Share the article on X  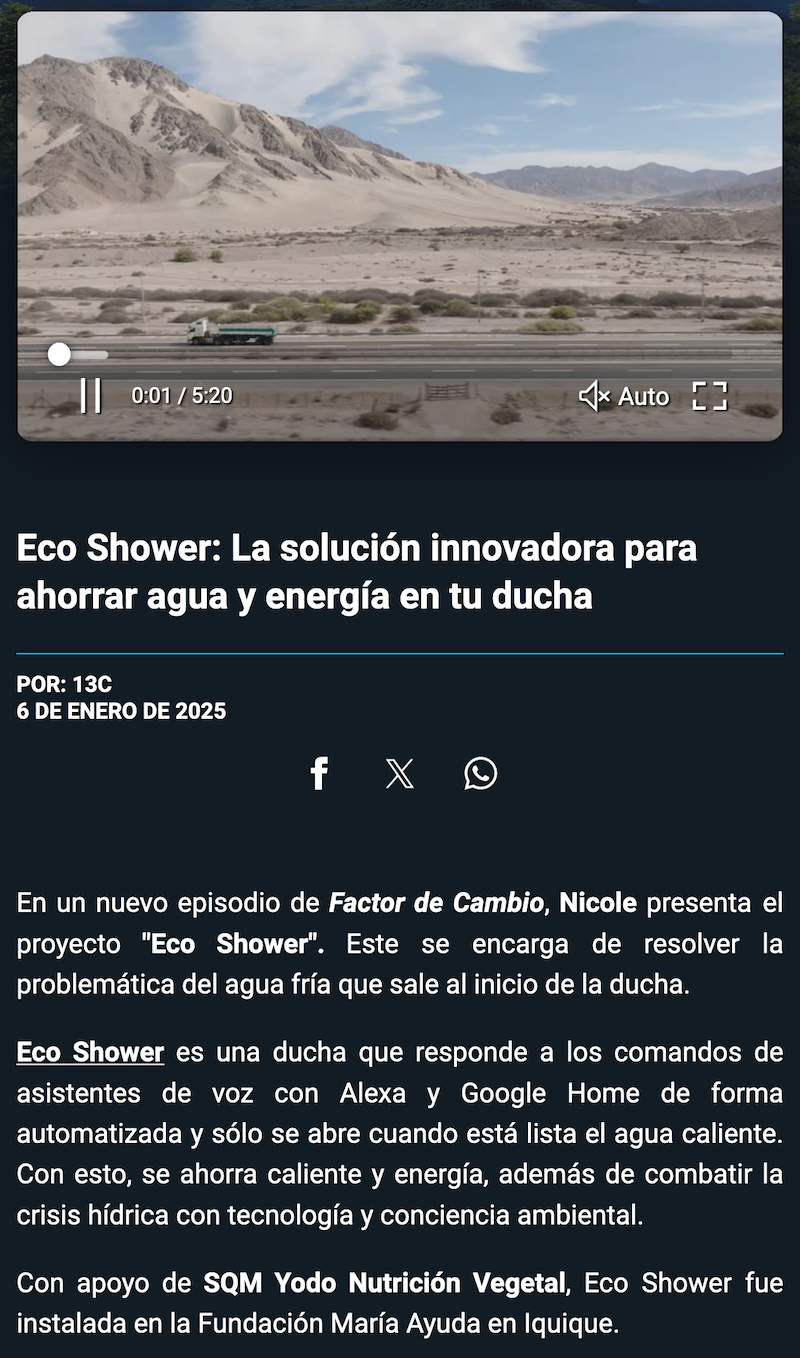coord(399,773)
